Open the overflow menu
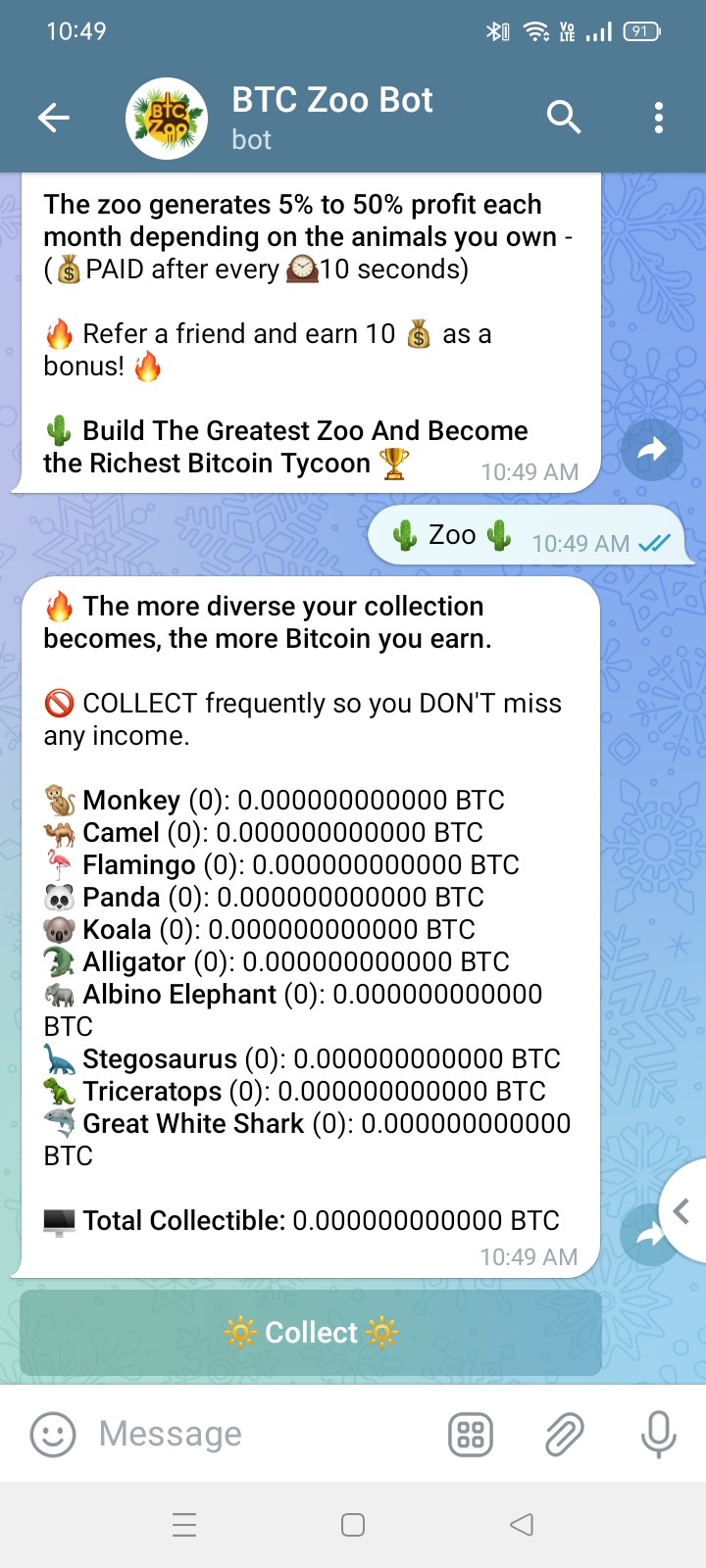Viewport: 706px width, 1568px height. [x=658, y=119]
